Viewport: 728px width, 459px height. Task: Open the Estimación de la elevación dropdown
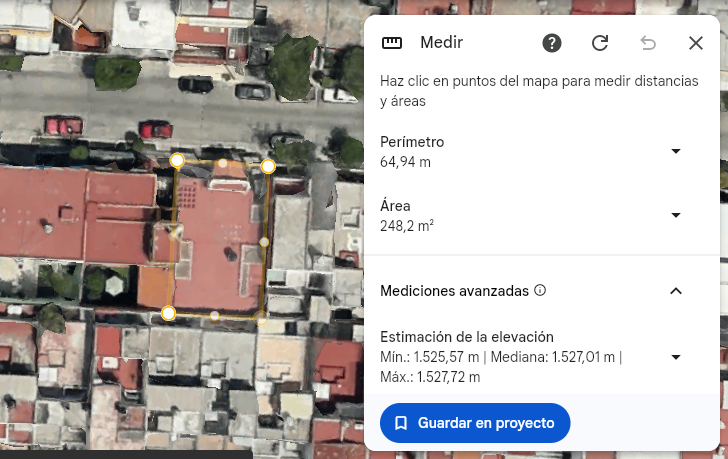676,357
